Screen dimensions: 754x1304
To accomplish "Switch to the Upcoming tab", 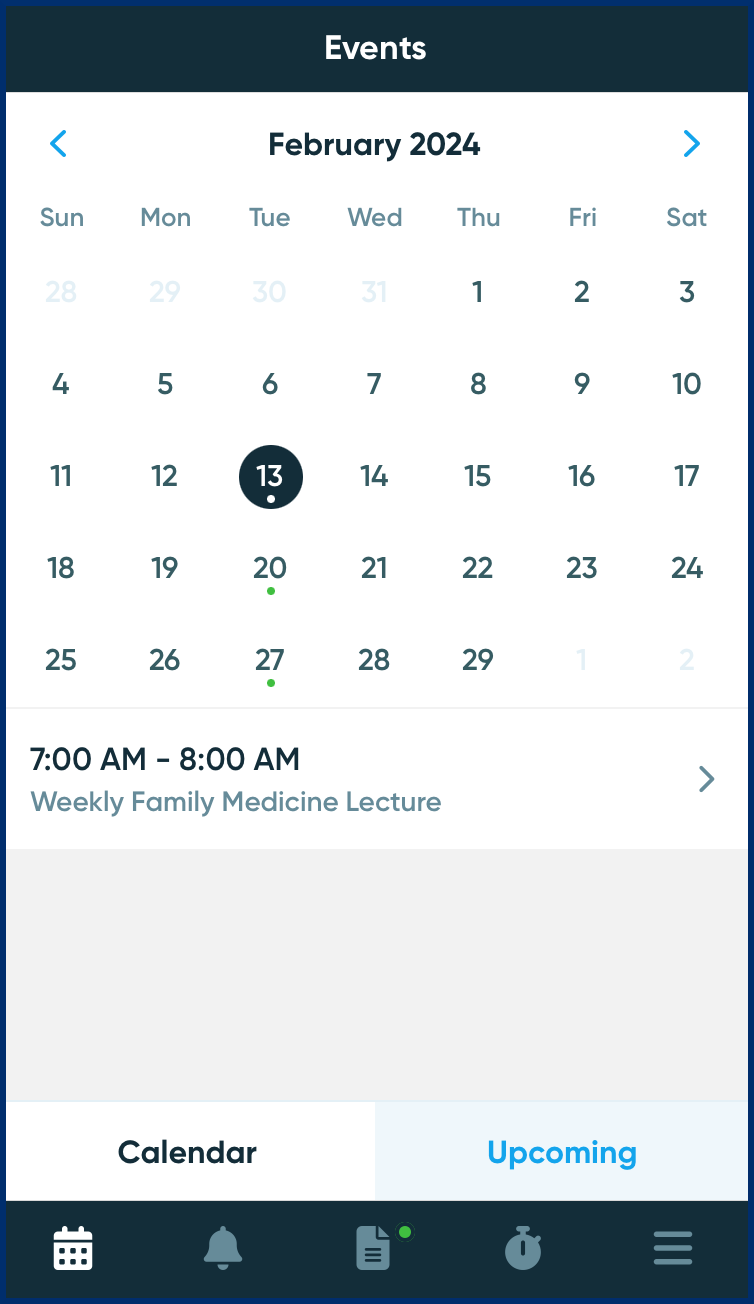I will tap(562, 1152).
